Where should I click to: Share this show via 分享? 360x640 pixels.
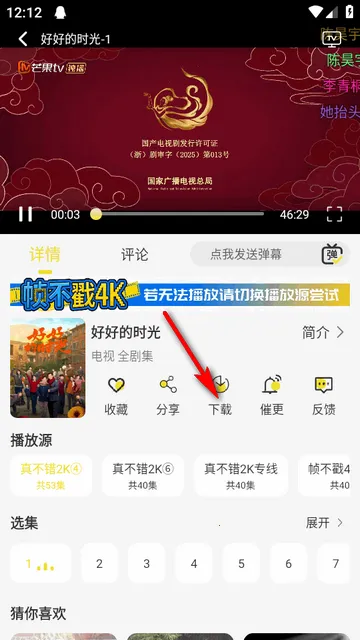(x=168, y=395)
